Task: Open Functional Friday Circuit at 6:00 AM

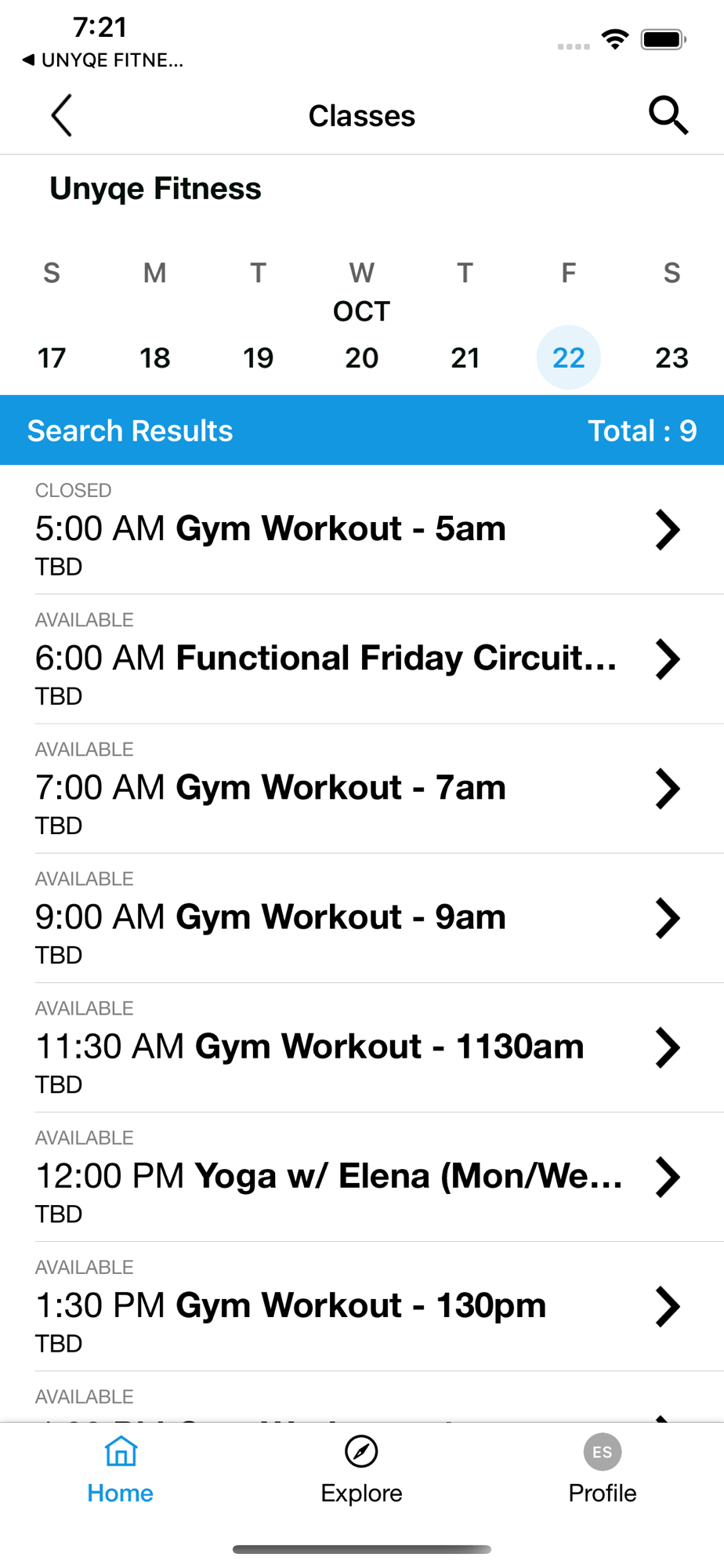Action: tap(362, 659)
